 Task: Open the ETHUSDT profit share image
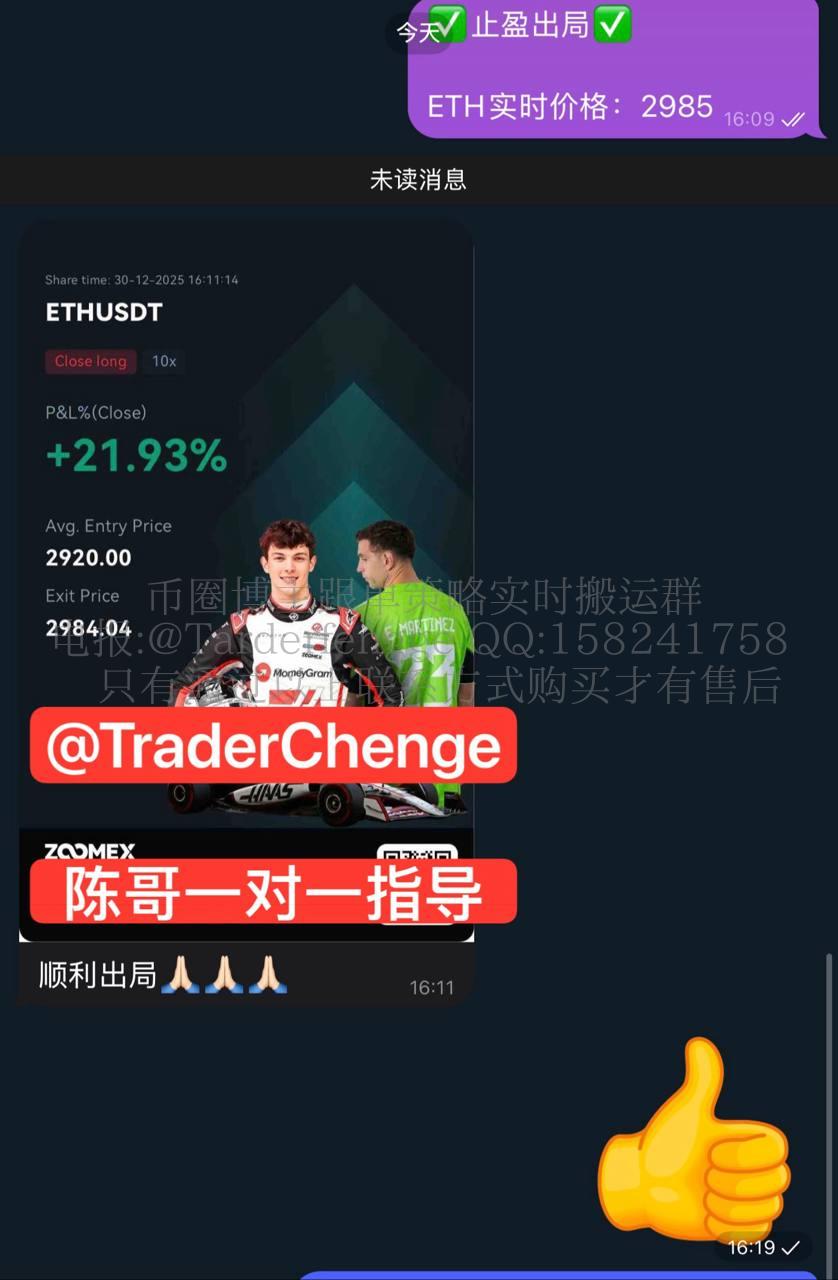[246, 580]
